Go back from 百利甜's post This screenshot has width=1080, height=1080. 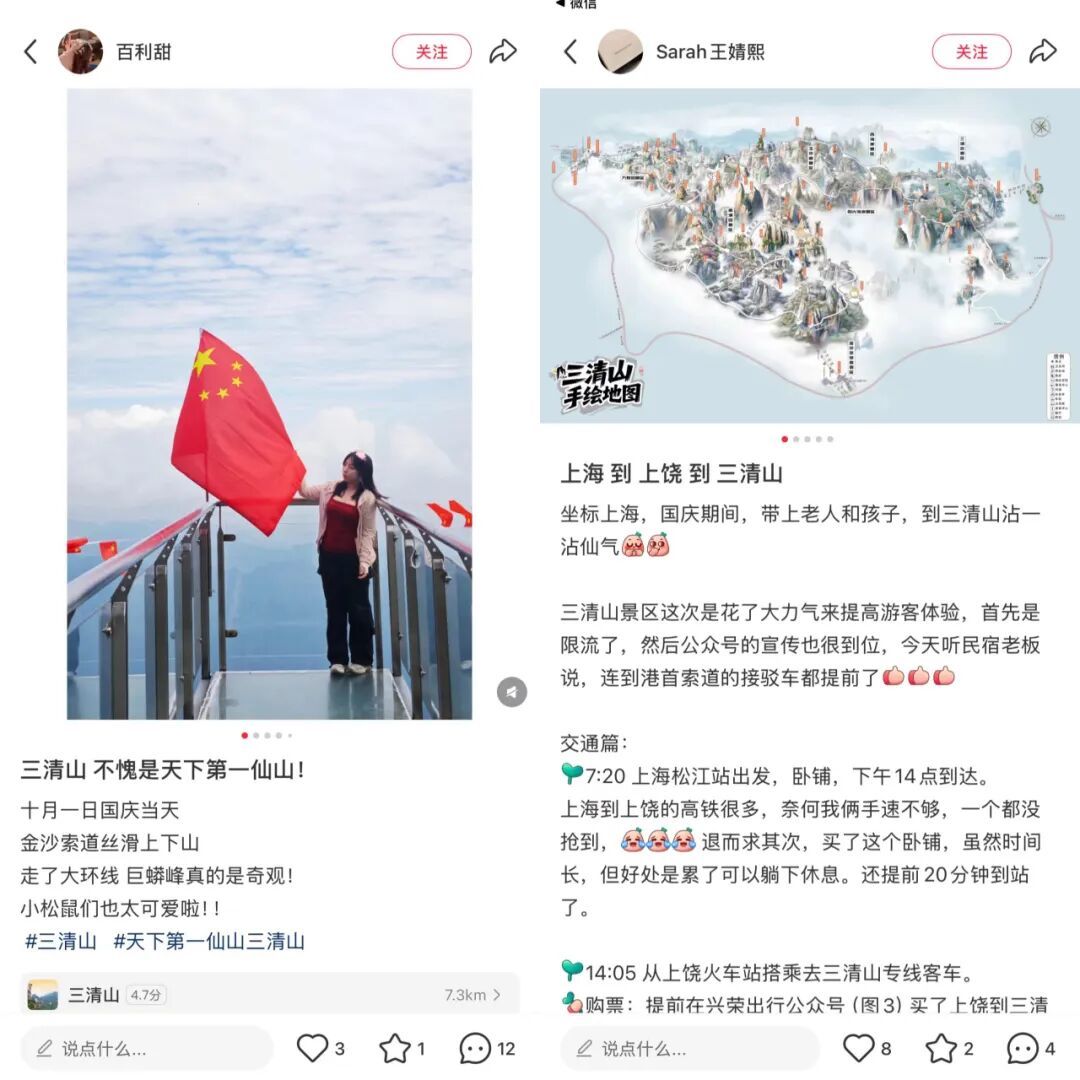coord(30,52)
